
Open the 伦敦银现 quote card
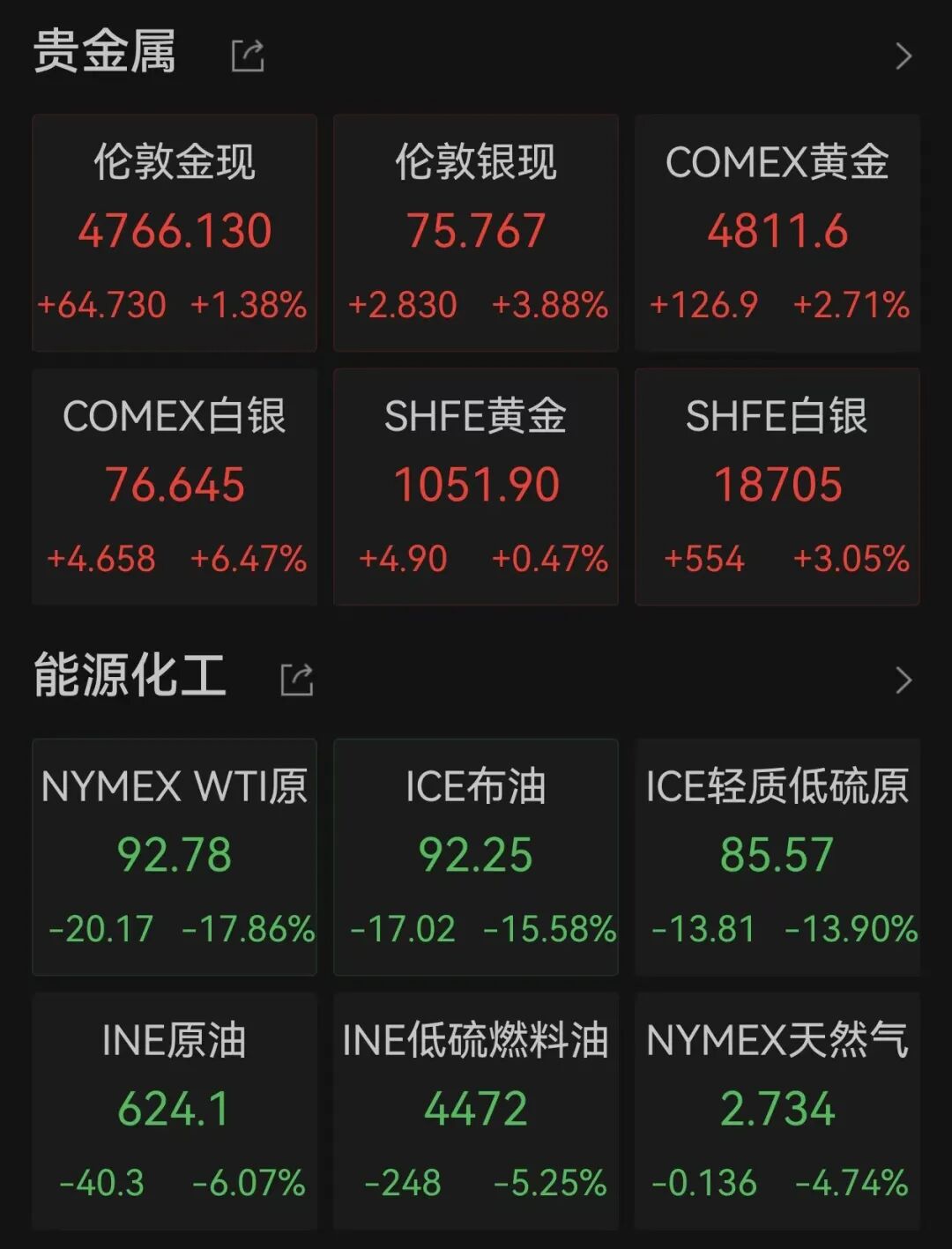[476, 233]
